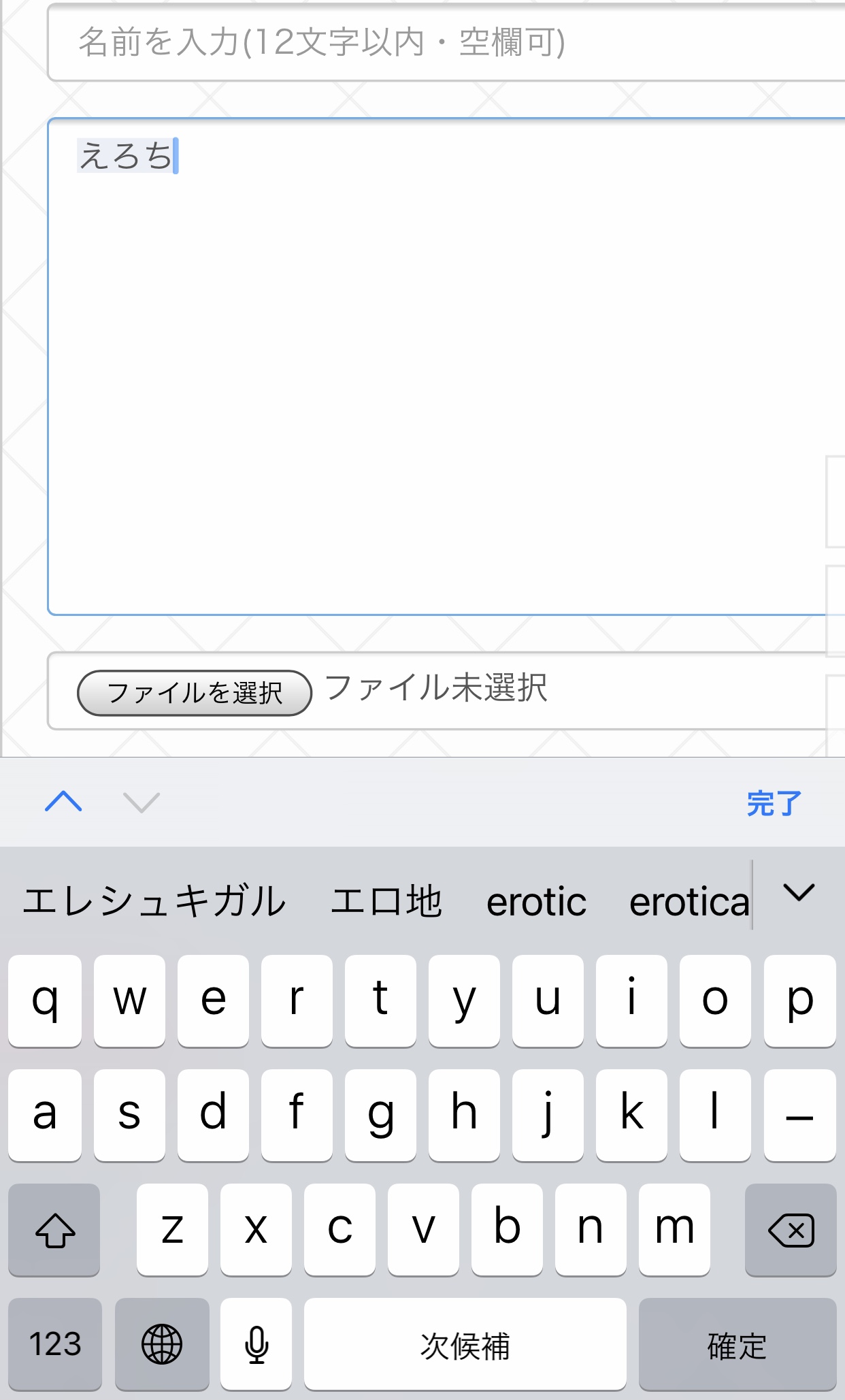Show next candidate with 次候補
This screenshot has width=845, height=1400.
coord(465,1344)
